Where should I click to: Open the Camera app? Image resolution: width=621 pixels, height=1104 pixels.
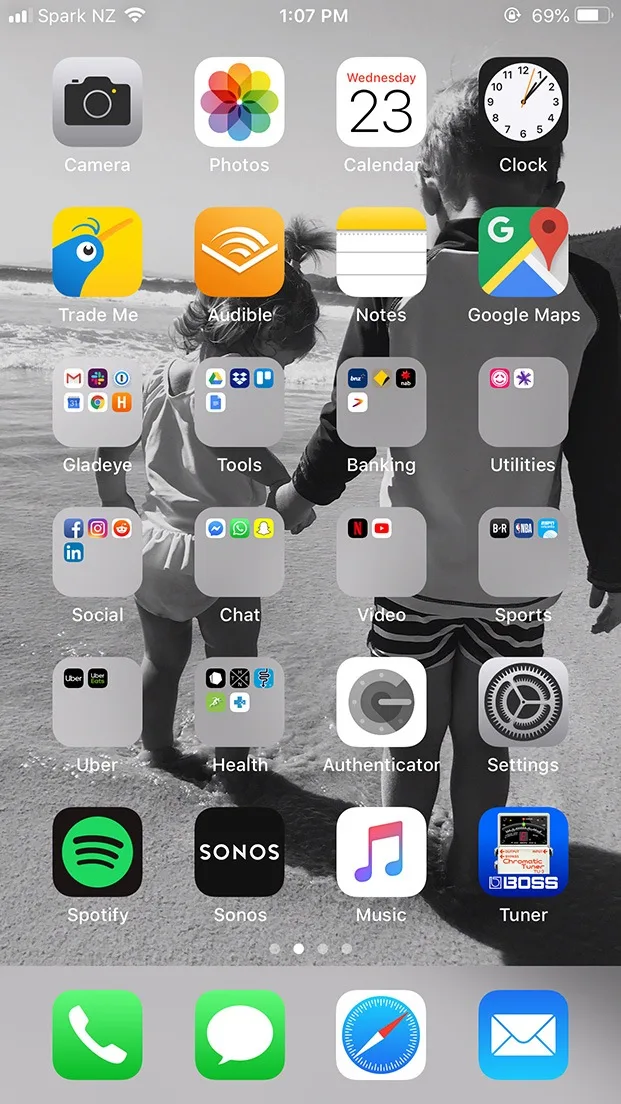point(97,102)
